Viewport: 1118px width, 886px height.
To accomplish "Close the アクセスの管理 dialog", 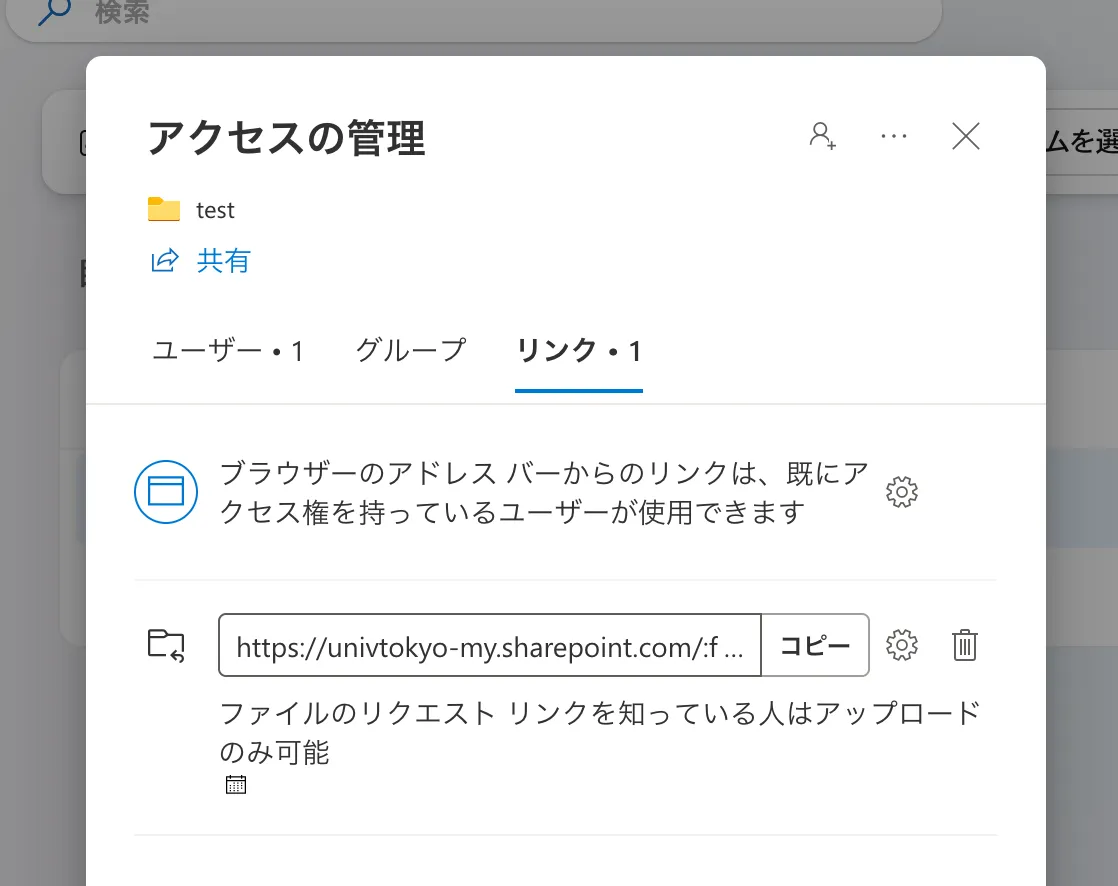I will (965, 136).
